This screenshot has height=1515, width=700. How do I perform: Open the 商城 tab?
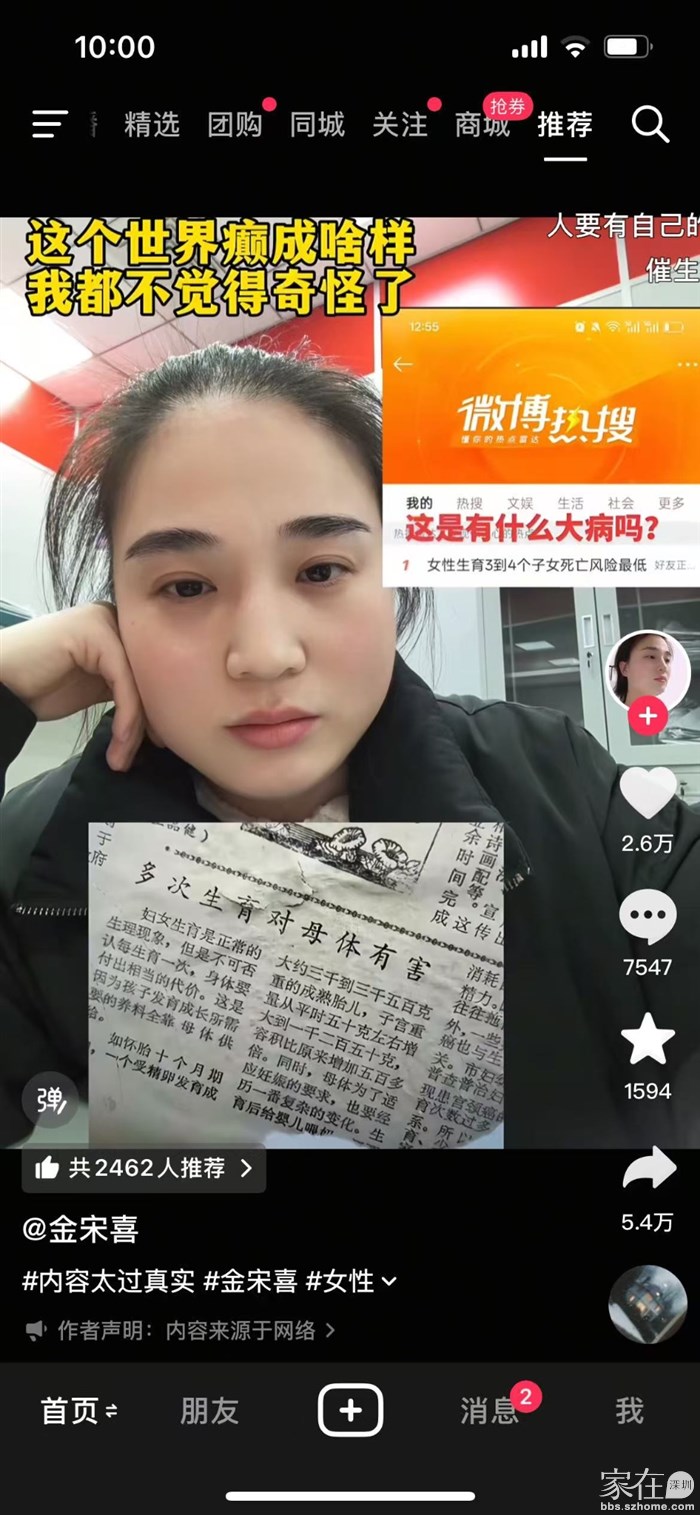click(482, 124)
